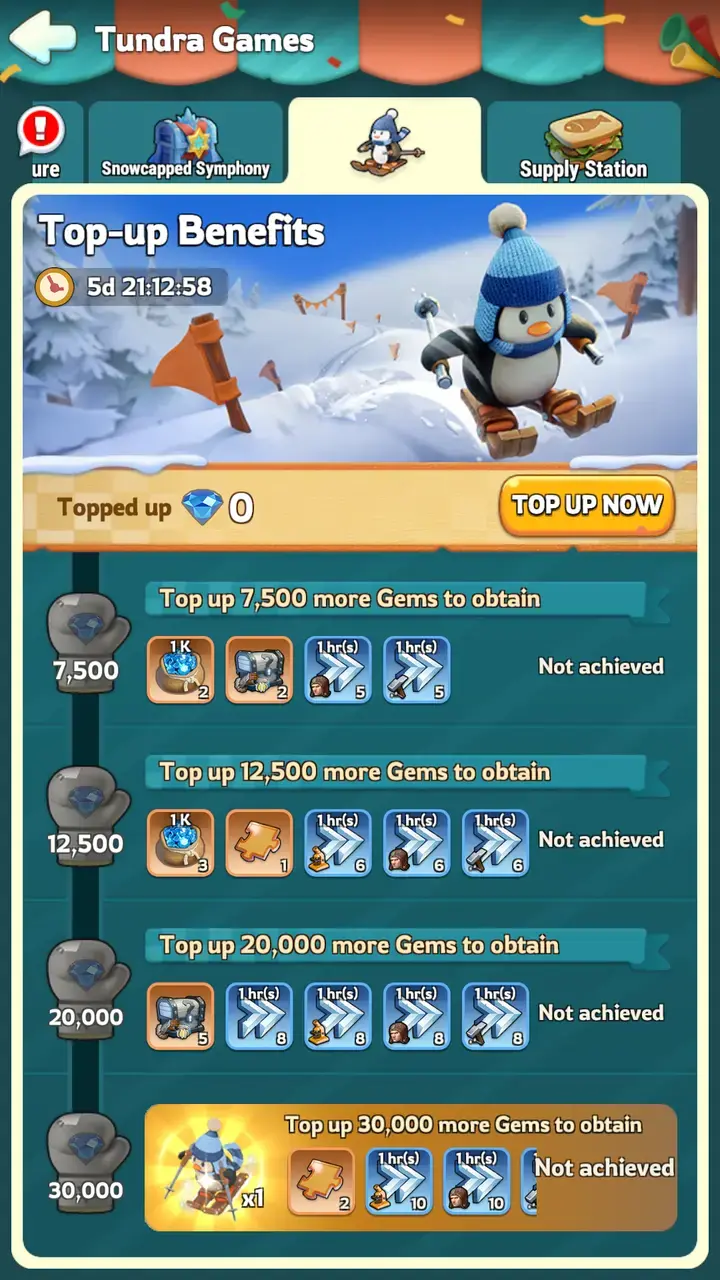Screen dimensions: 720x1280
Task: Open the tab with the red alert badge
Action: point(43,144)
